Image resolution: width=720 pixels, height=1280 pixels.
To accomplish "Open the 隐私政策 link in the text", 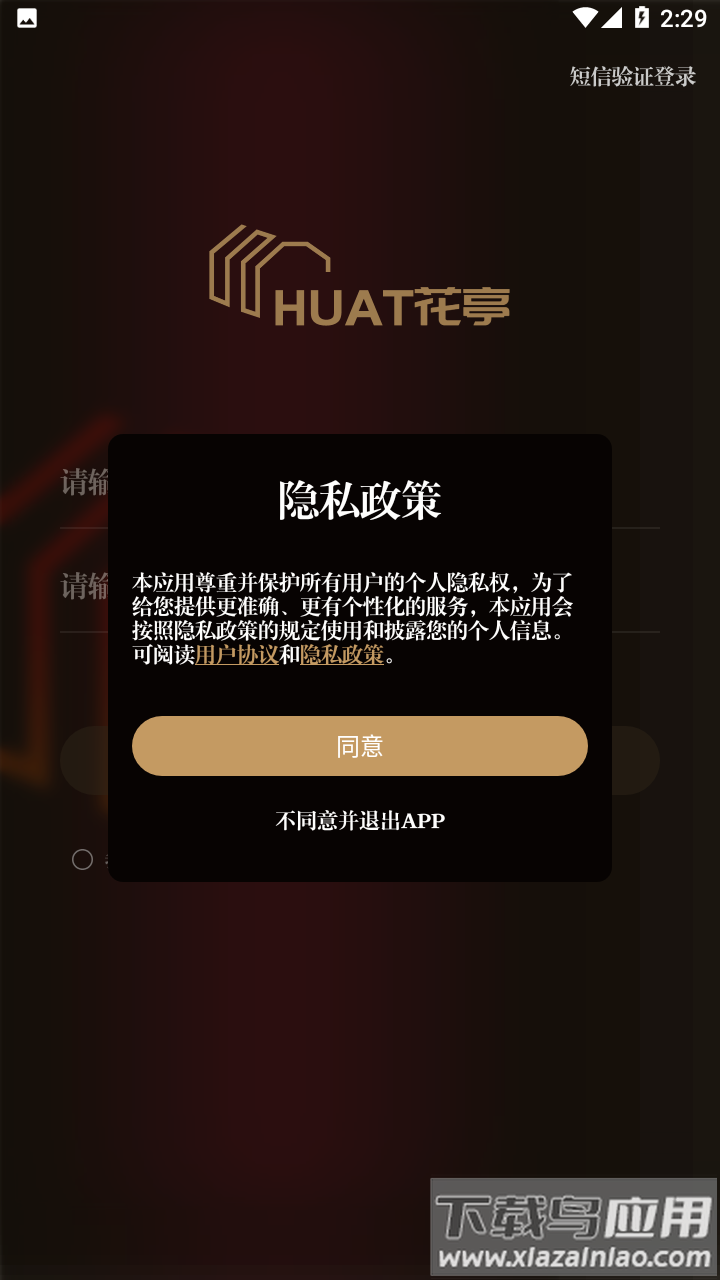I will (342, 656).
